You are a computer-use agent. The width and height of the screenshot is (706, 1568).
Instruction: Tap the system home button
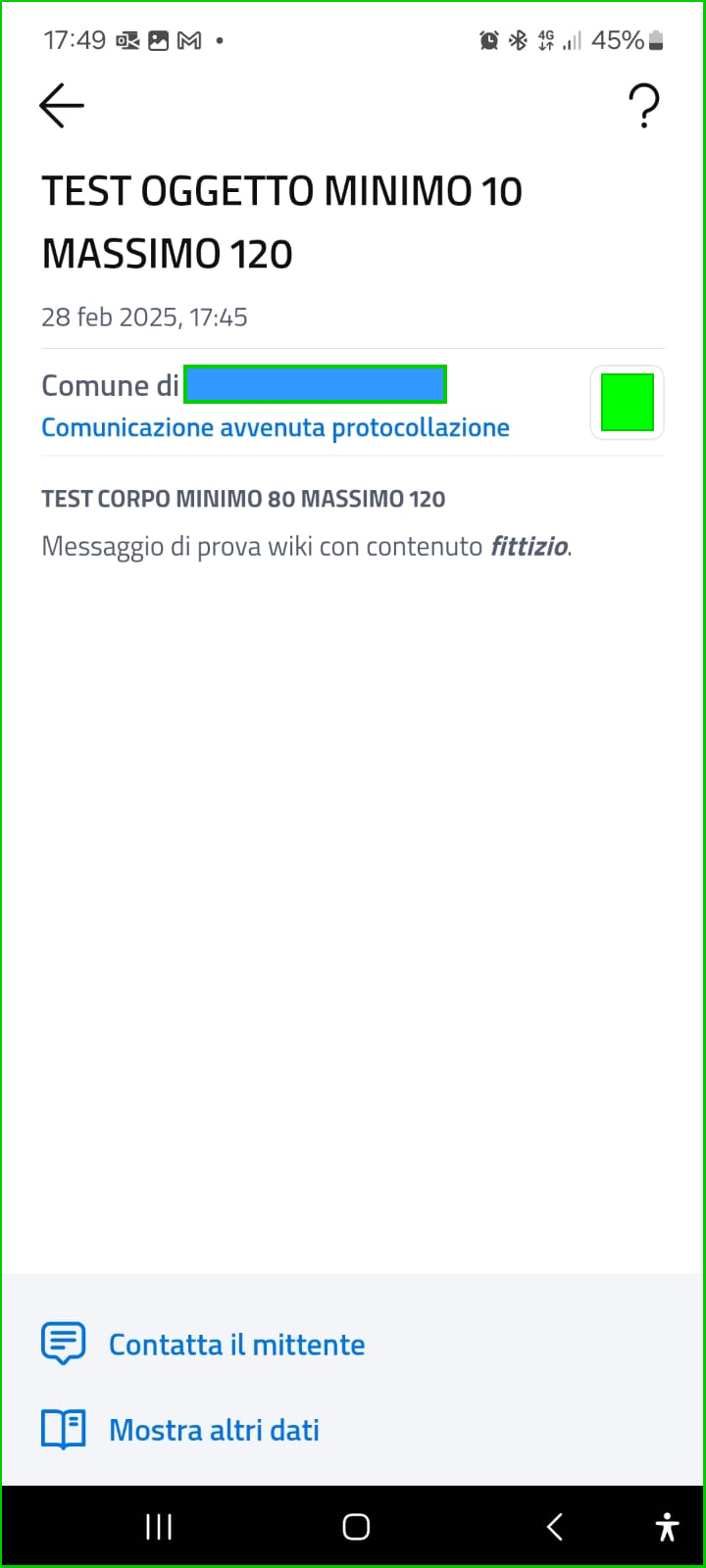point(356,1527)
